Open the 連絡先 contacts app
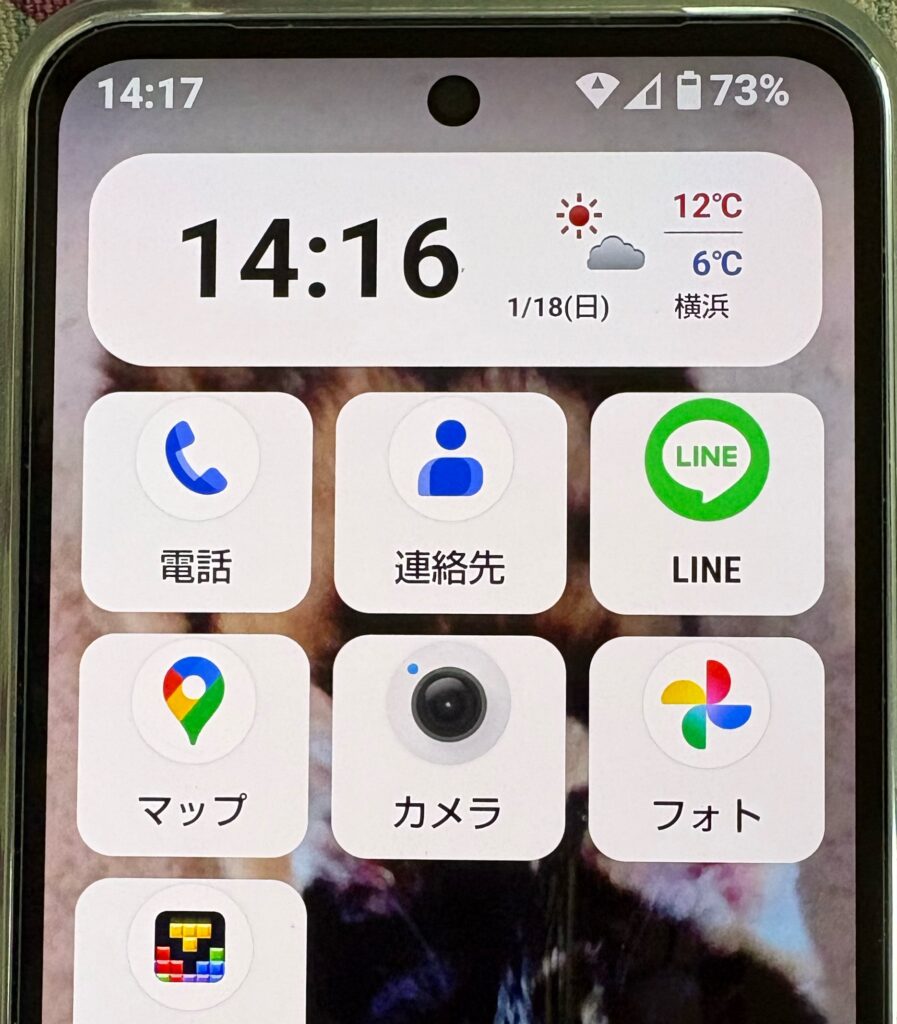The height and width of the screenshot is (1024, 897). tap(450, 500)
